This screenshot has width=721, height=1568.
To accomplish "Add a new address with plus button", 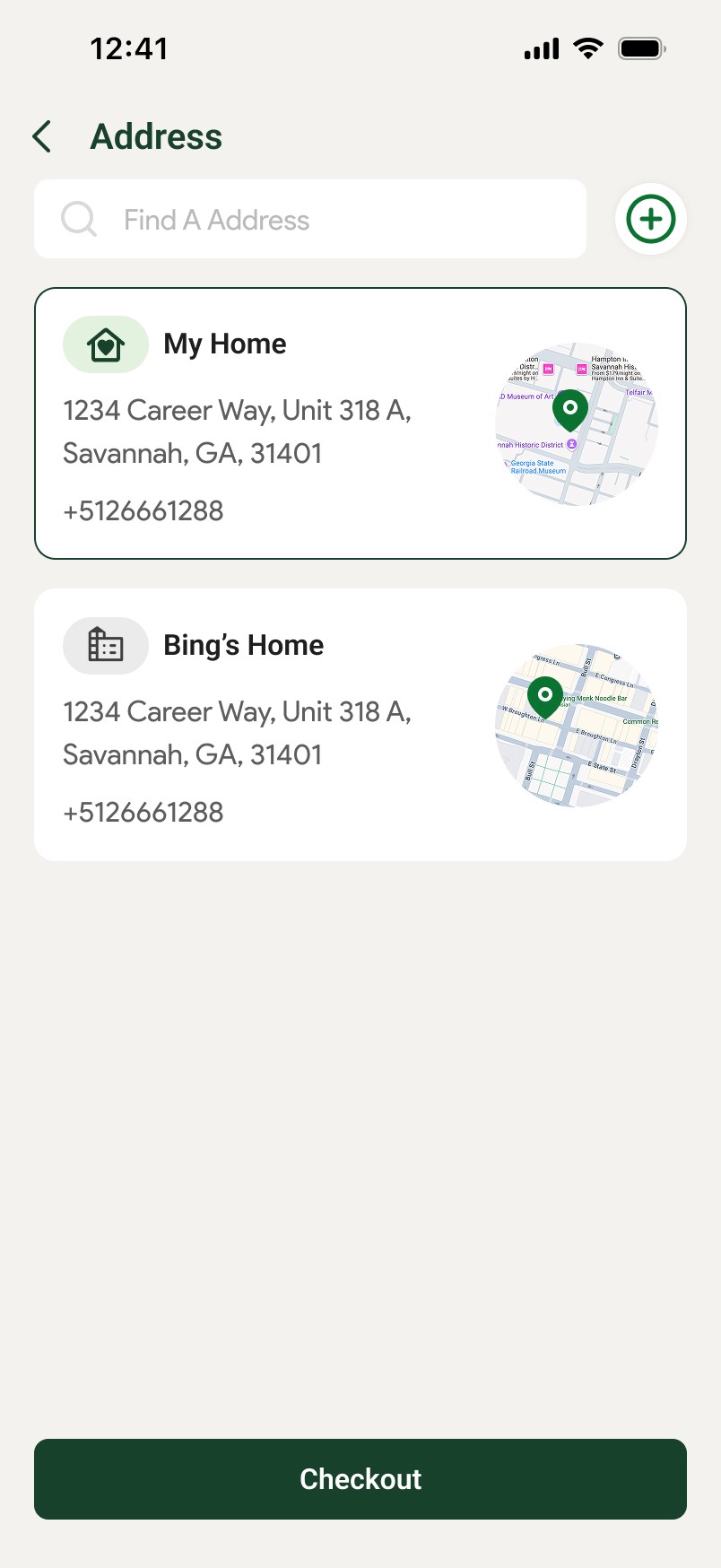I will pos(651,219).
